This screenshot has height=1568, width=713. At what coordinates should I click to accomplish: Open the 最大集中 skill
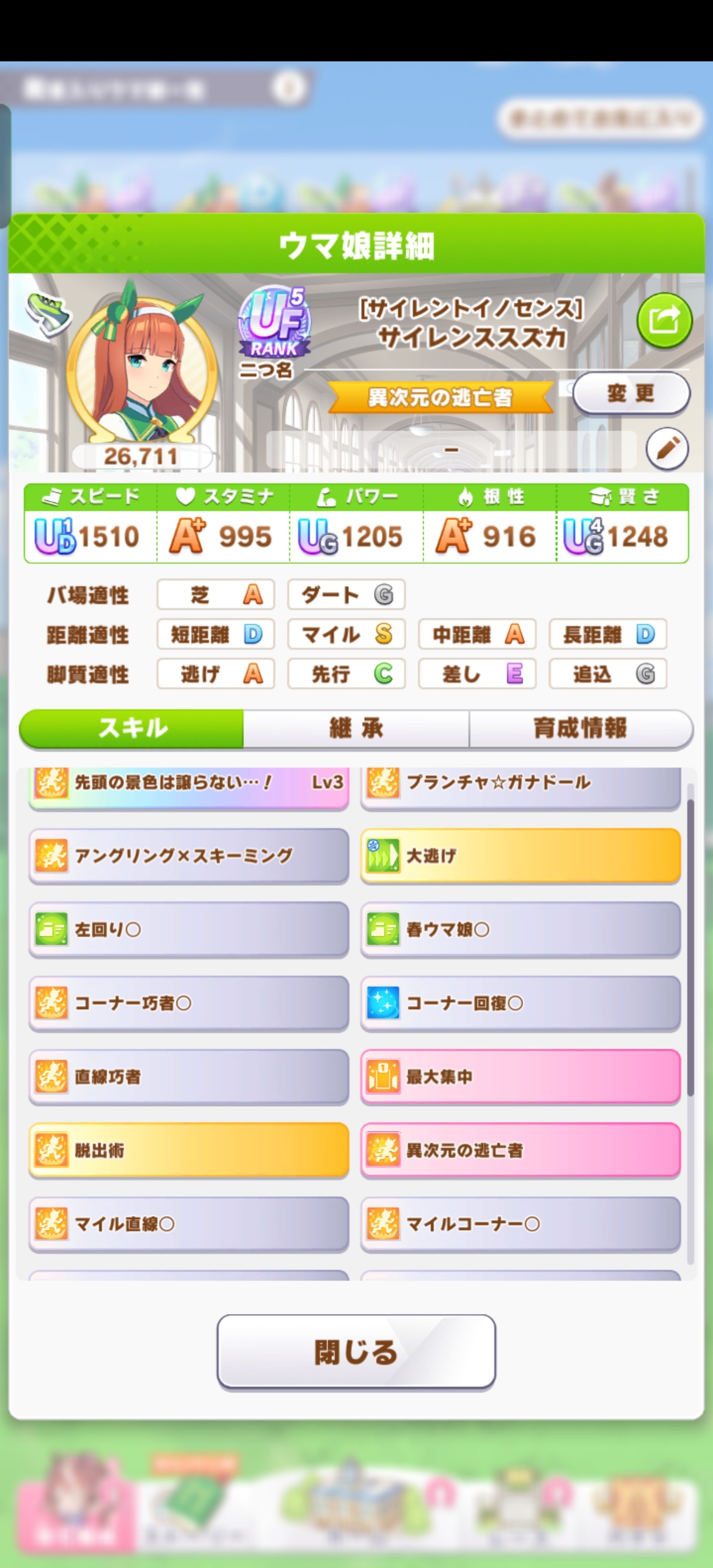[520, 1077]
